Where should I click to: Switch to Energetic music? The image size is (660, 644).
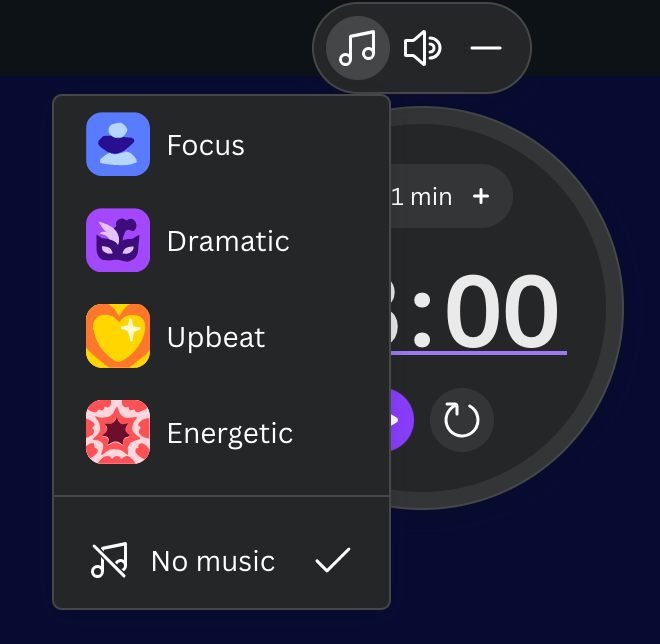coord(229,433)
